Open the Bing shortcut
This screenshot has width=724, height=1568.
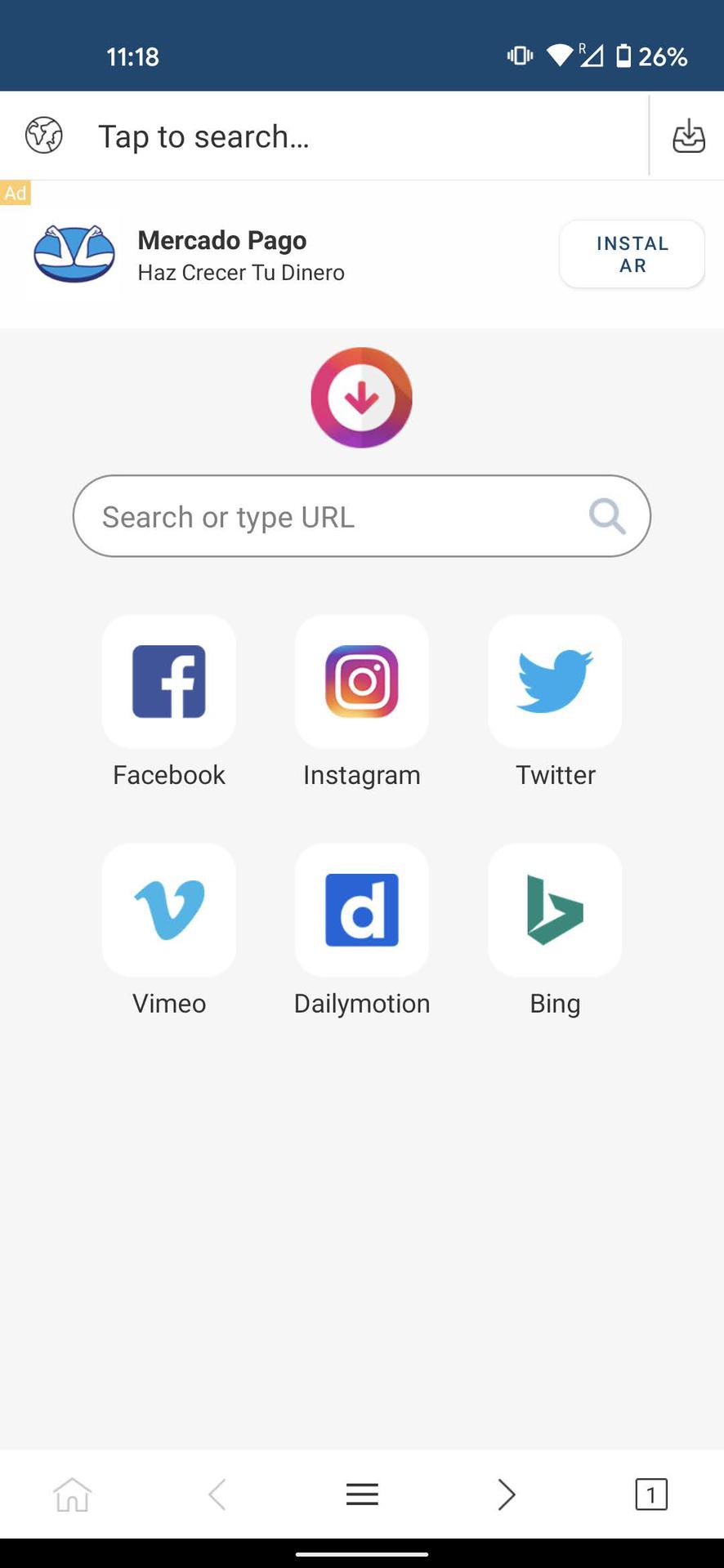554,910
